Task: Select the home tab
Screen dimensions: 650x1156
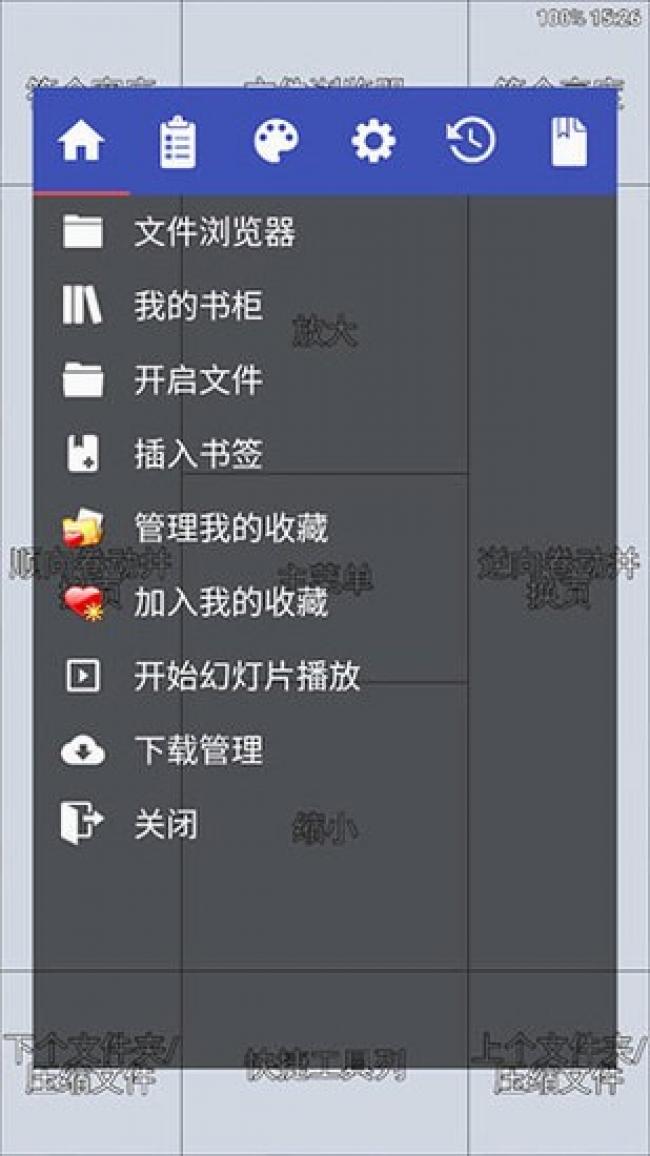Action: (x=81, y=141)
